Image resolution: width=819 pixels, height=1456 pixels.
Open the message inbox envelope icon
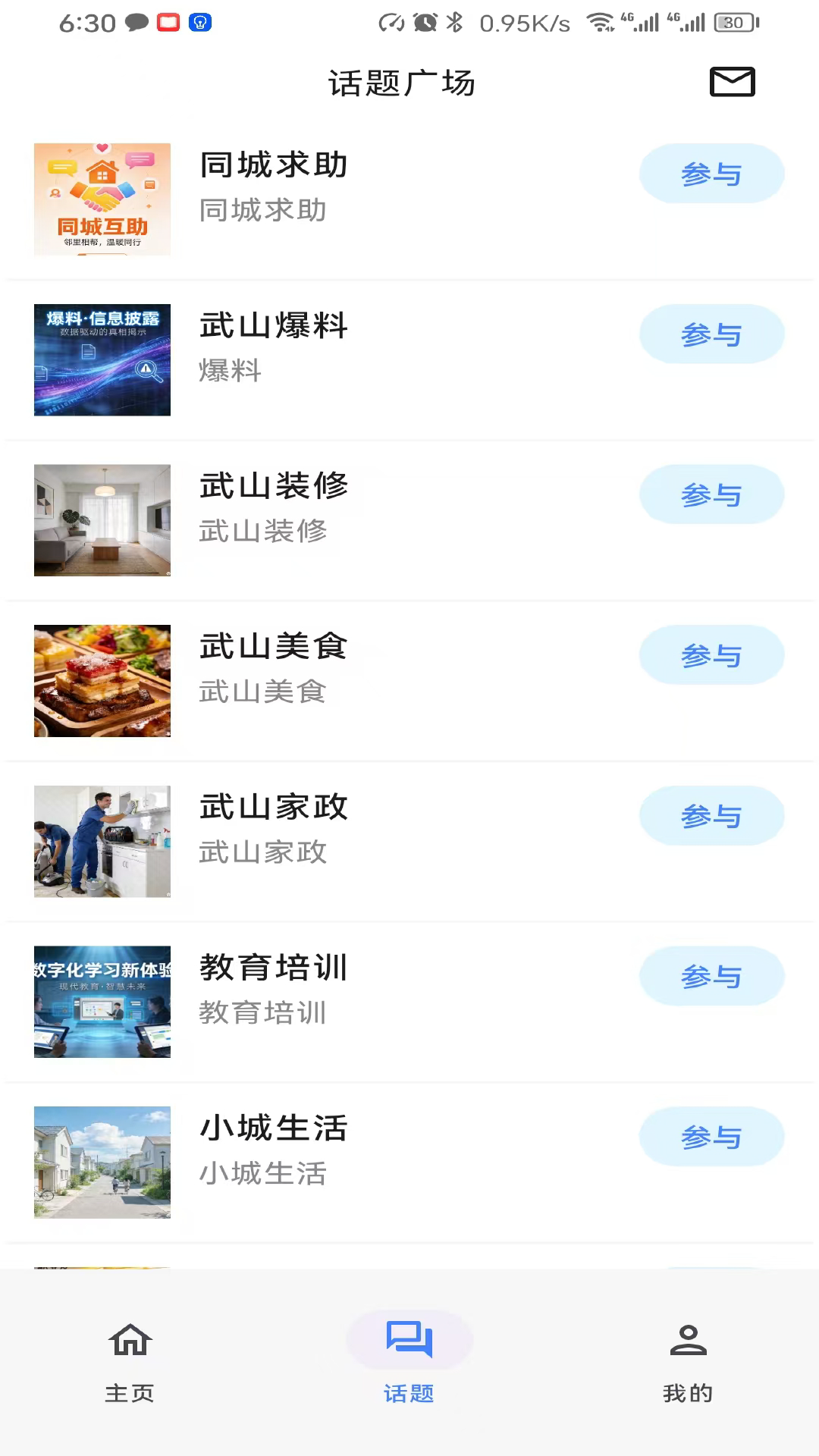coord(732,81)
